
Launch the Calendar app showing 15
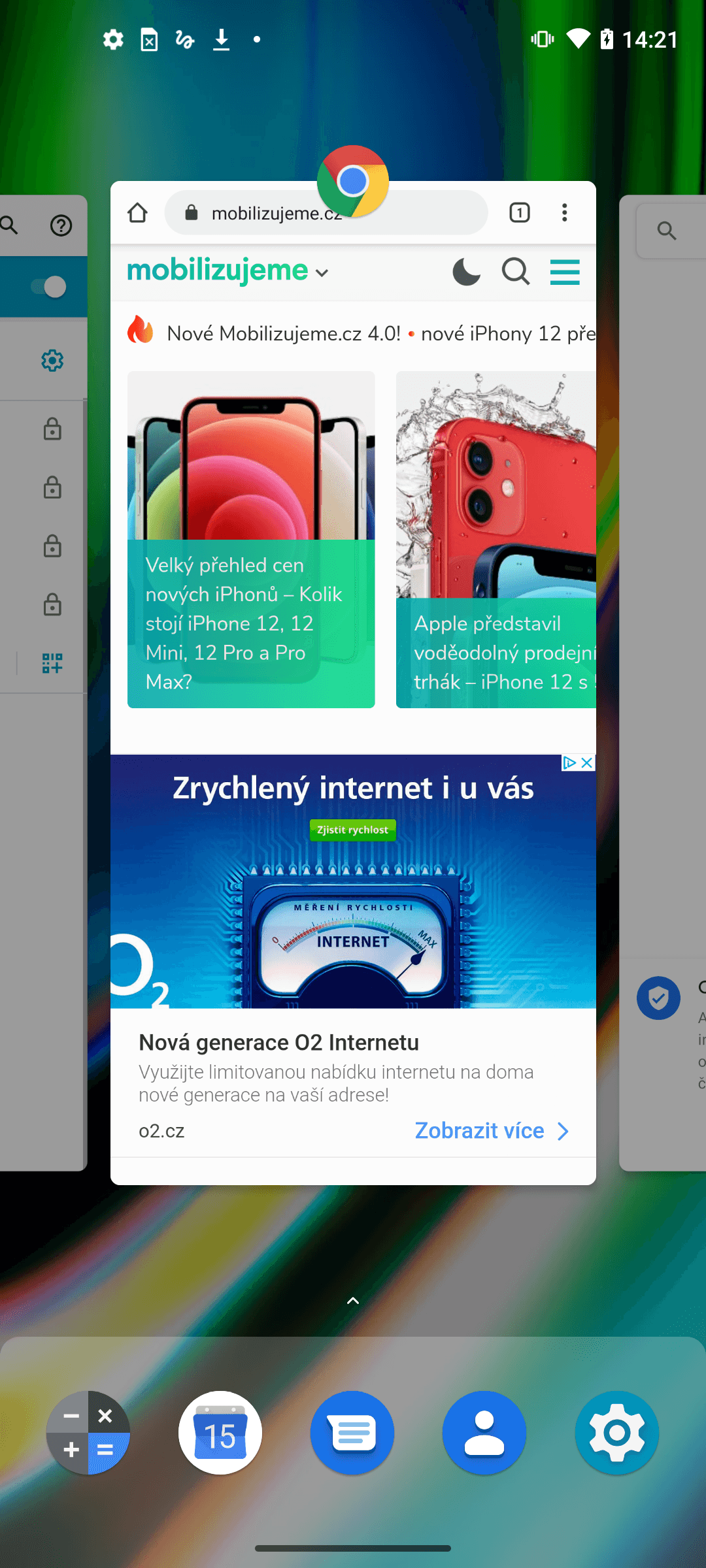point(220,1432)
